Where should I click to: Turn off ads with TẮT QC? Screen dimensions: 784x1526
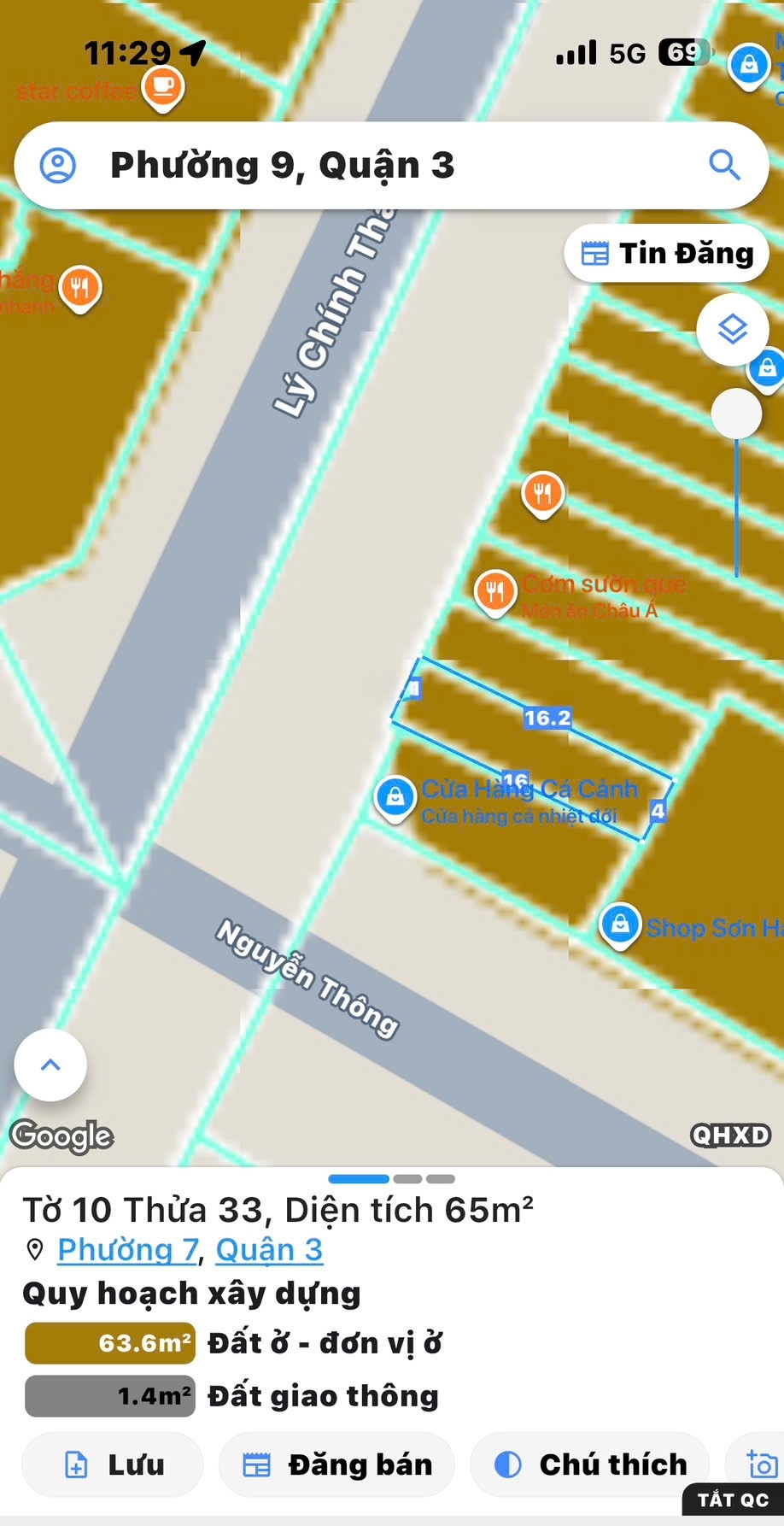tap(733, 1500)
